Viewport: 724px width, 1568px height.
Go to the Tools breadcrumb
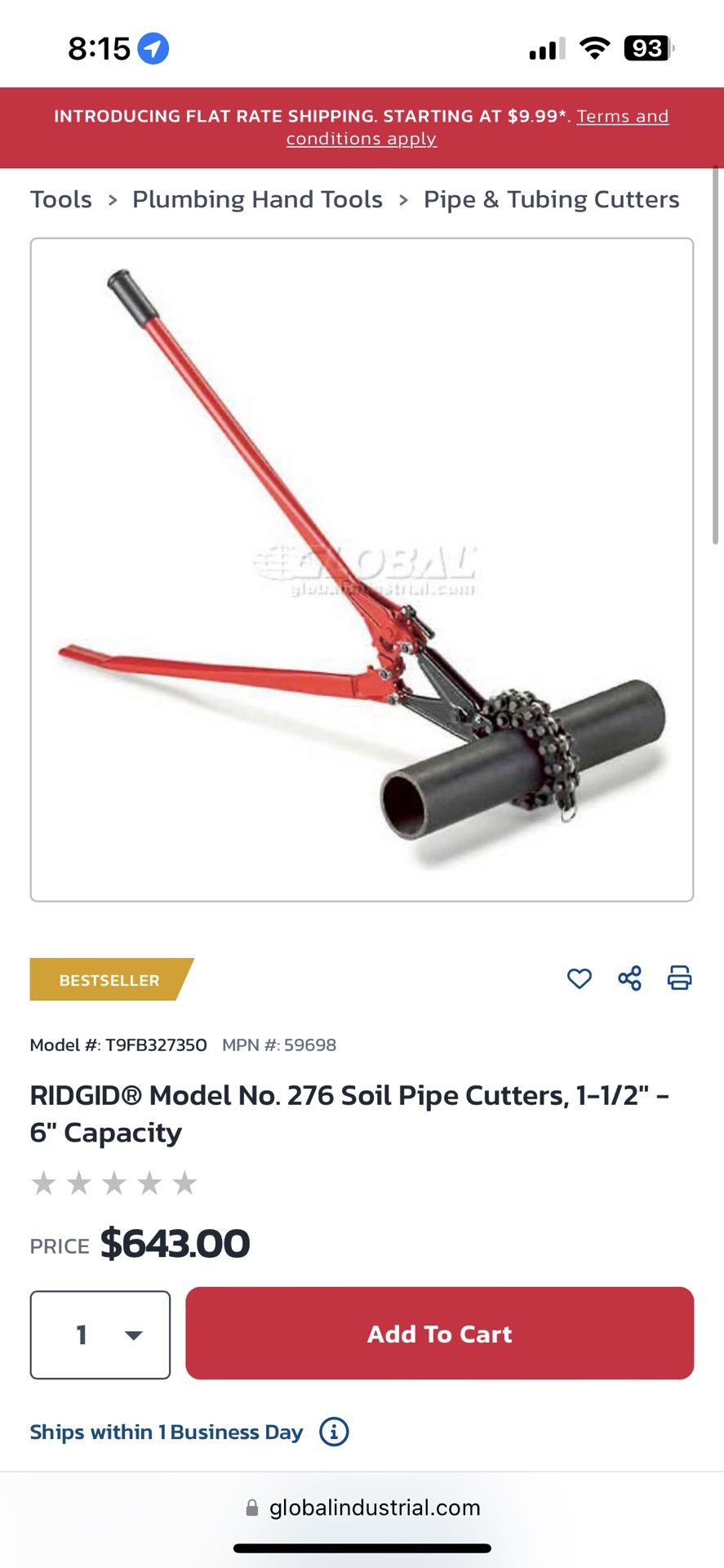click(60, 198)
